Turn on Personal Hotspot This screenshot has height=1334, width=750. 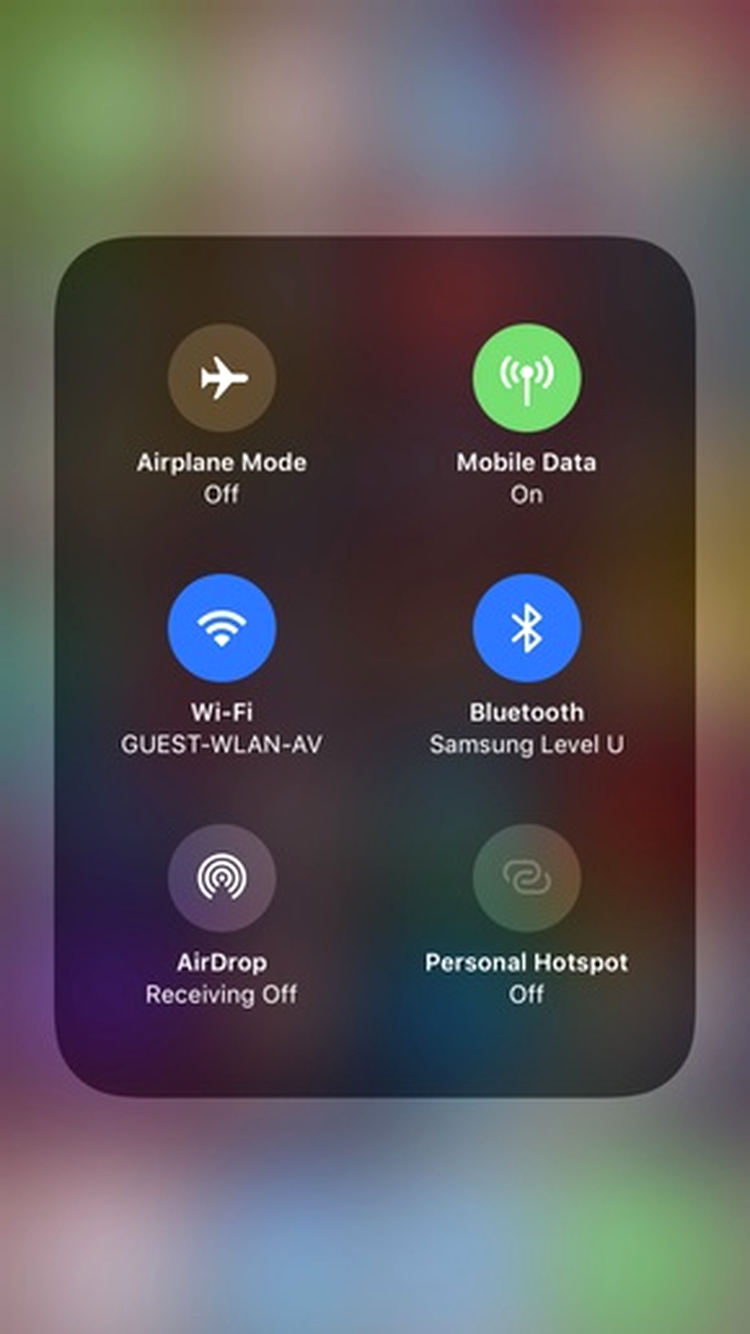pyautogui.click(x=526, y=877)
